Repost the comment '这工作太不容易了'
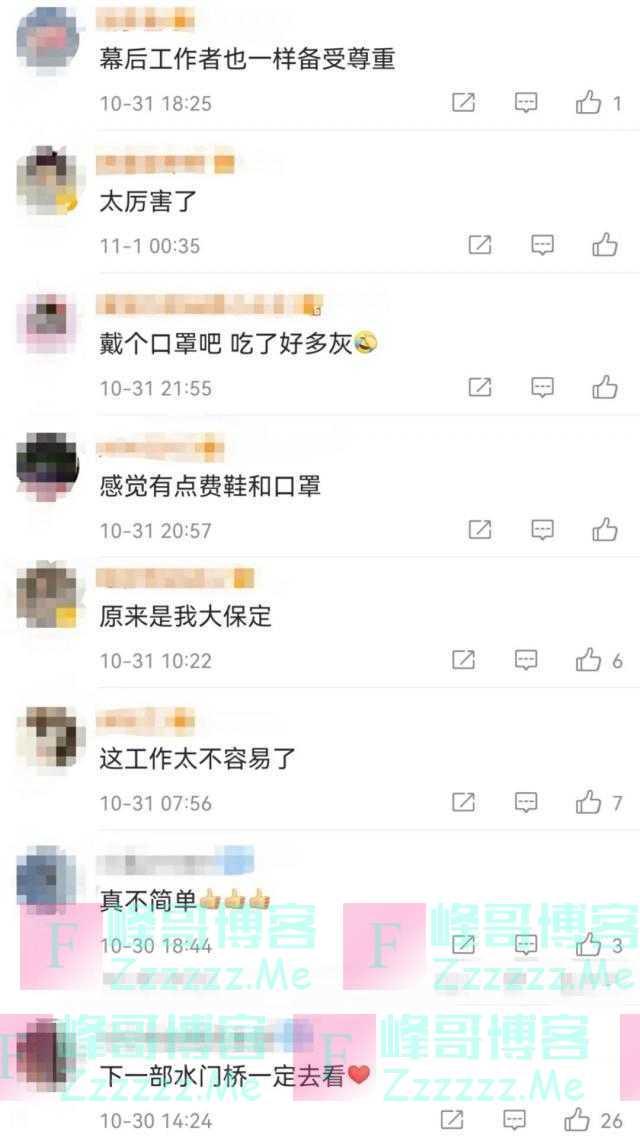Image resolution: width=640 pixels, height=1144 pixels. [x=463, y=802]
